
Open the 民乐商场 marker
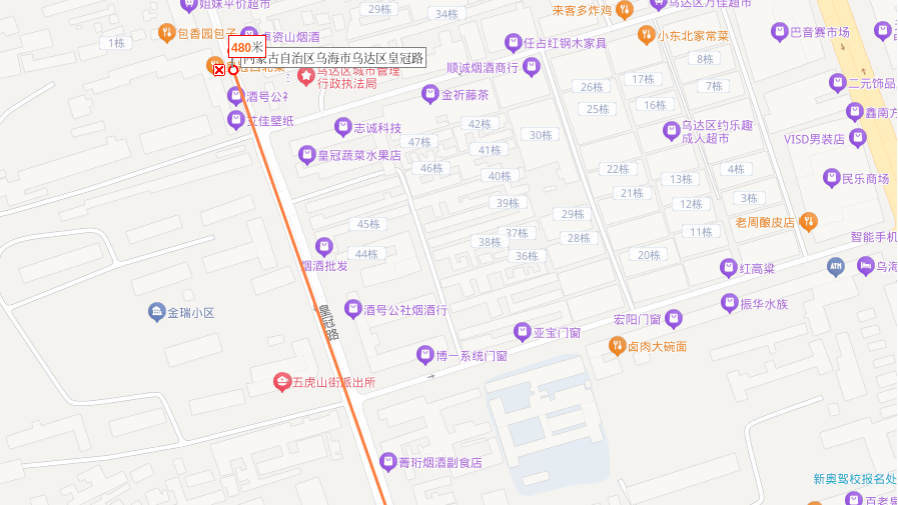pyautogui.click(x=830, y=178)
